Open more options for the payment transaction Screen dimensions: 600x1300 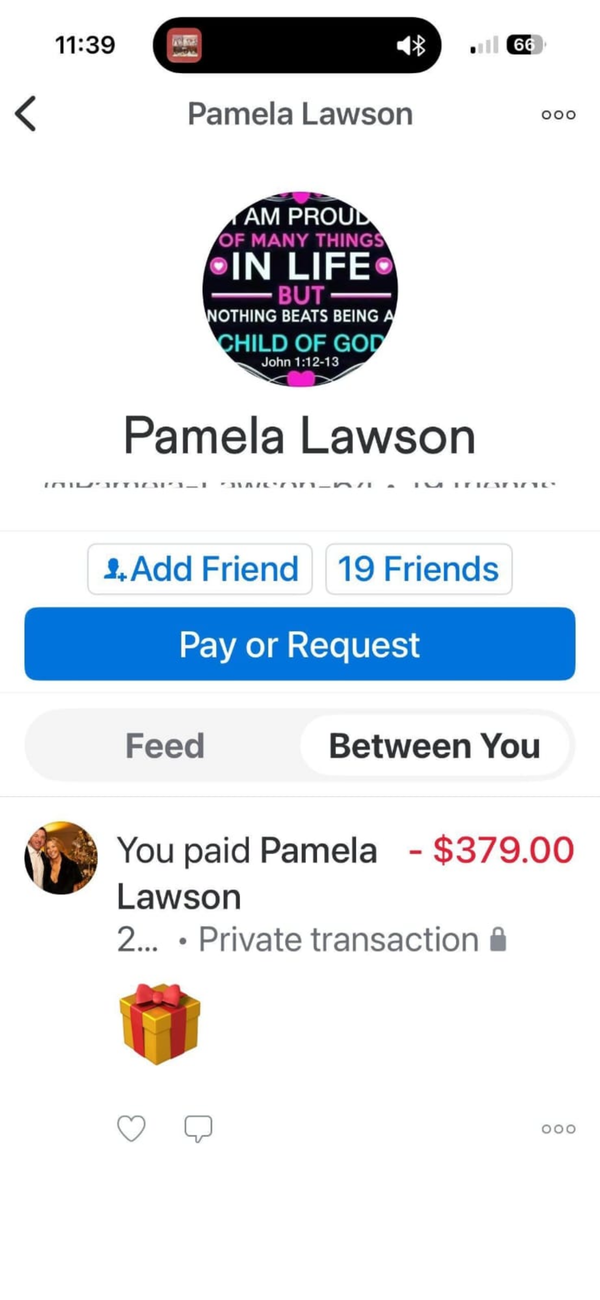(558, 1129)
